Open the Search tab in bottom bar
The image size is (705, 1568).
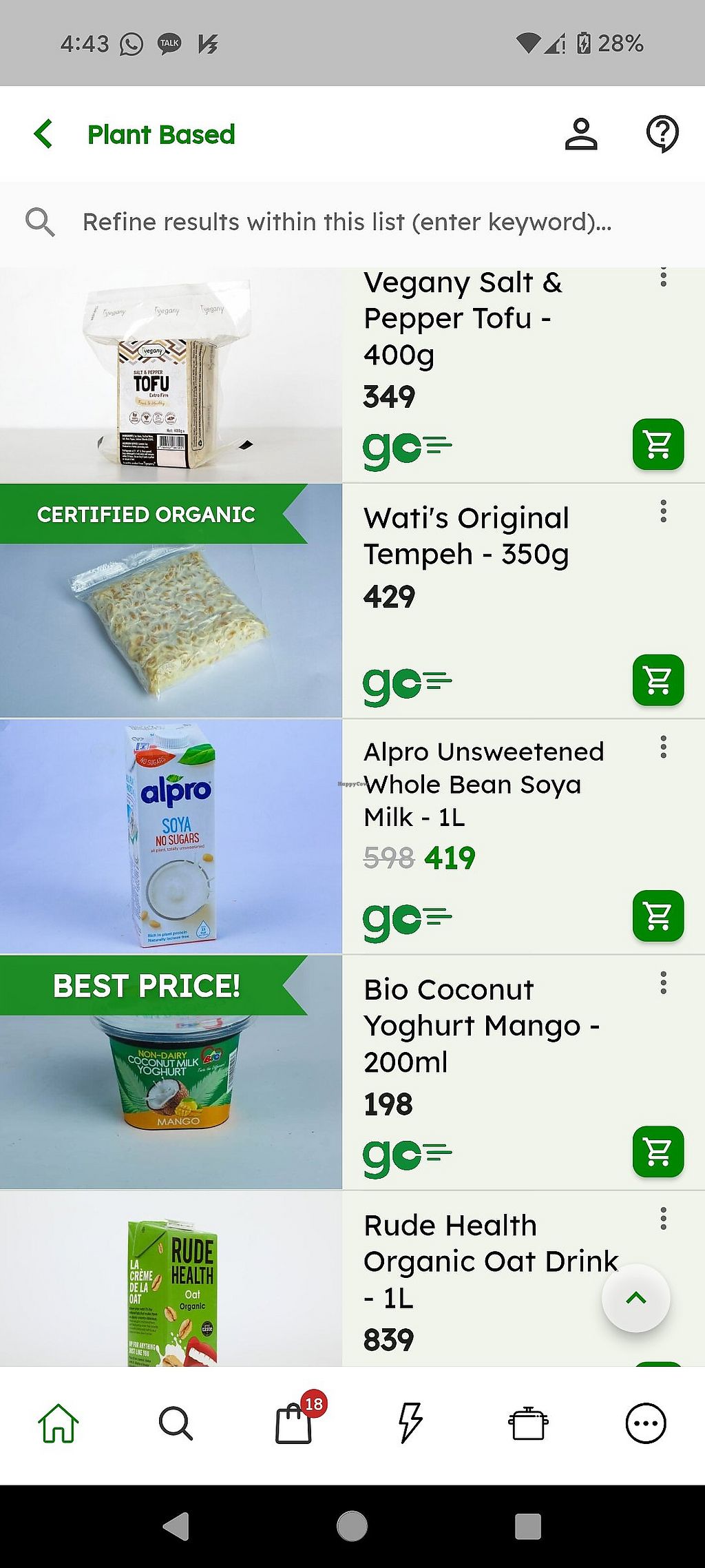pos(176,1423)
